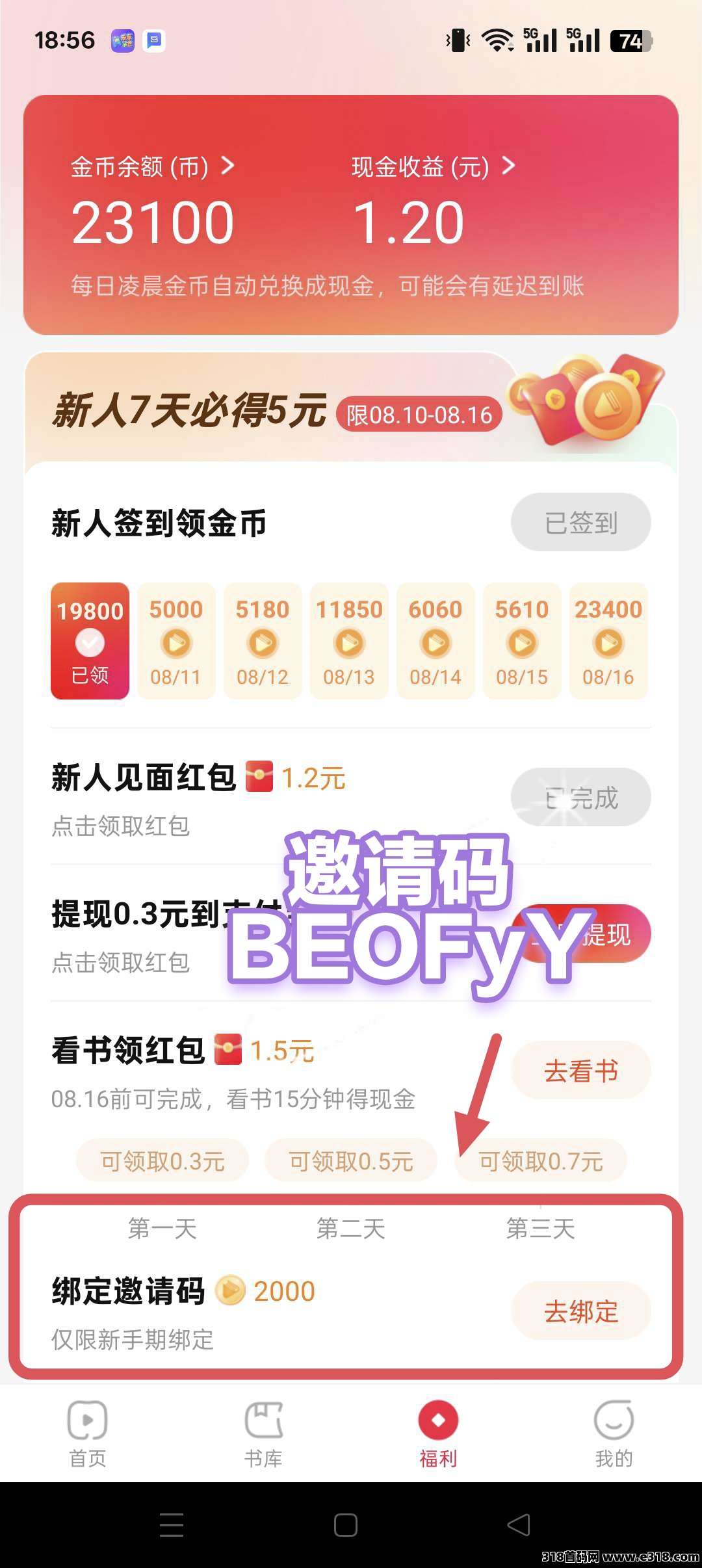
Task: View cash earnings details
Action: coord(433,167)
